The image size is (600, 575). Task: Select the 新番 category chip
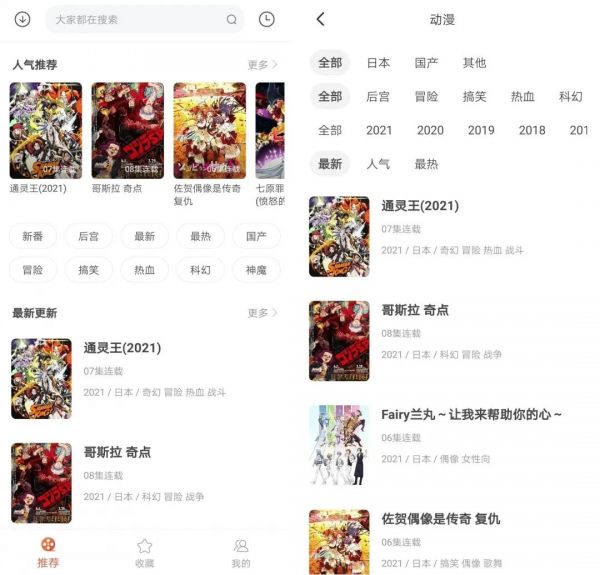click(33, 237)
